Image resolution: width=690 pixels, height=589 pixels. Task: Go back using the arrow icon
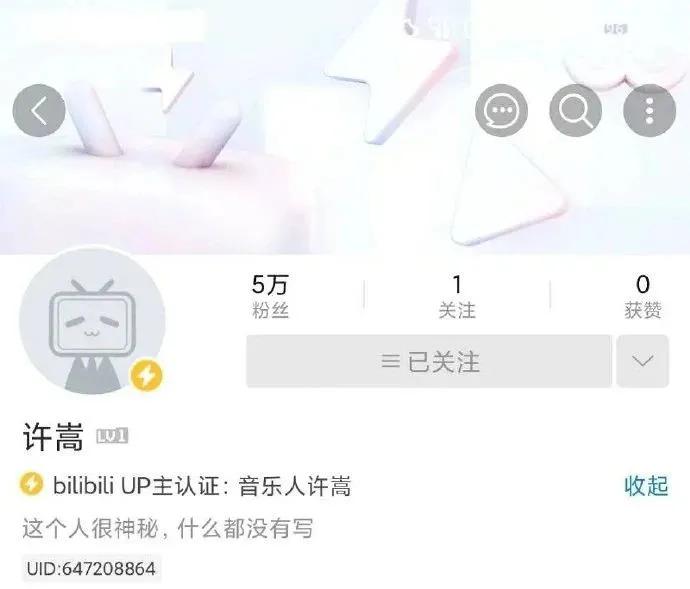(39, 111)
